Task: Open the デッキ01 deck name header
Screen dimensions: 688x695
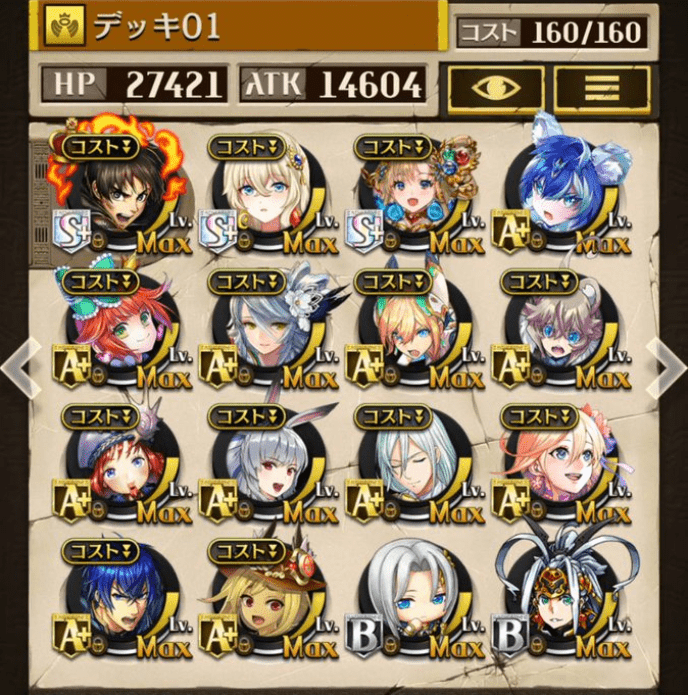Action: (240, 27)
